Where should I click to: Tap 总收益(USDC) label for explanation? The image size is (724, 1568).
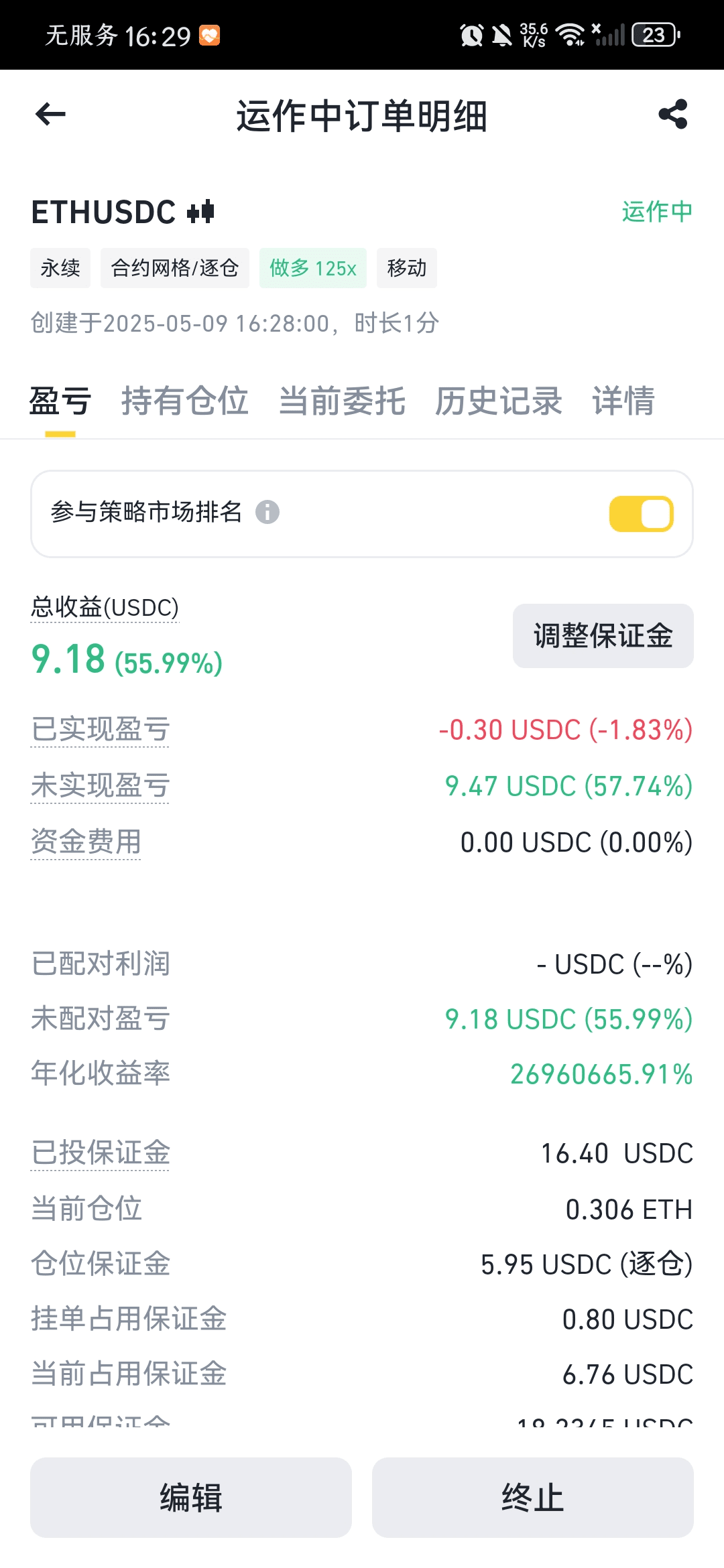coord(105,607)
